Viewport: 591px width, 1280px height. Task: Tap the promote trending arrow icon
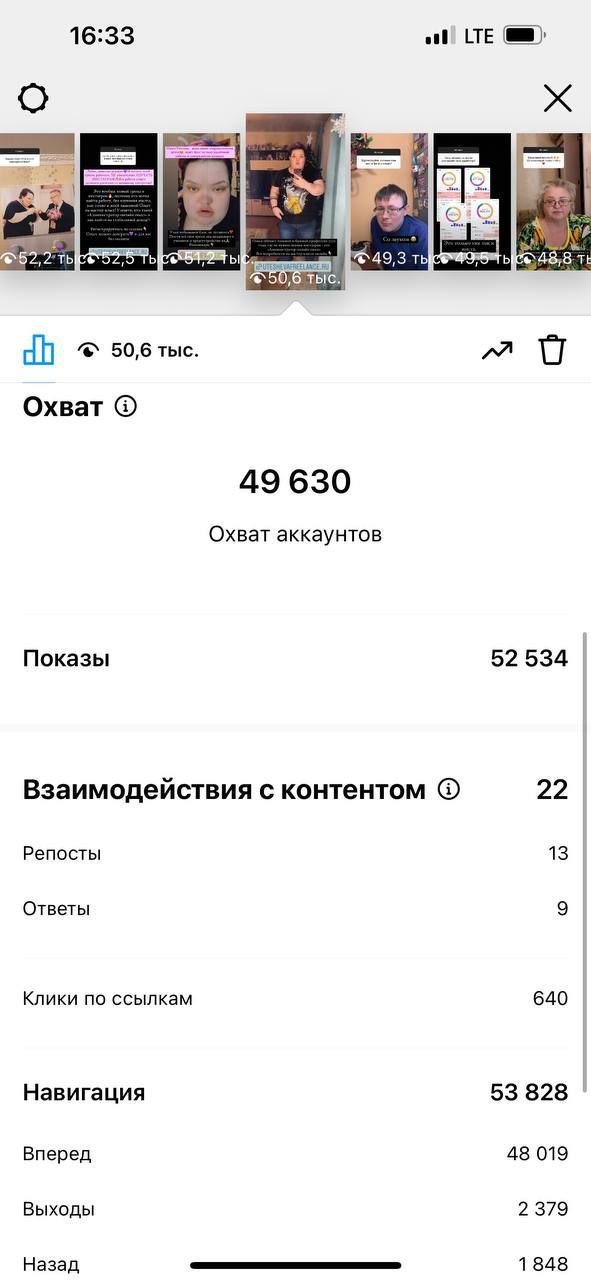pyautogui.click(x=497, y=350)
